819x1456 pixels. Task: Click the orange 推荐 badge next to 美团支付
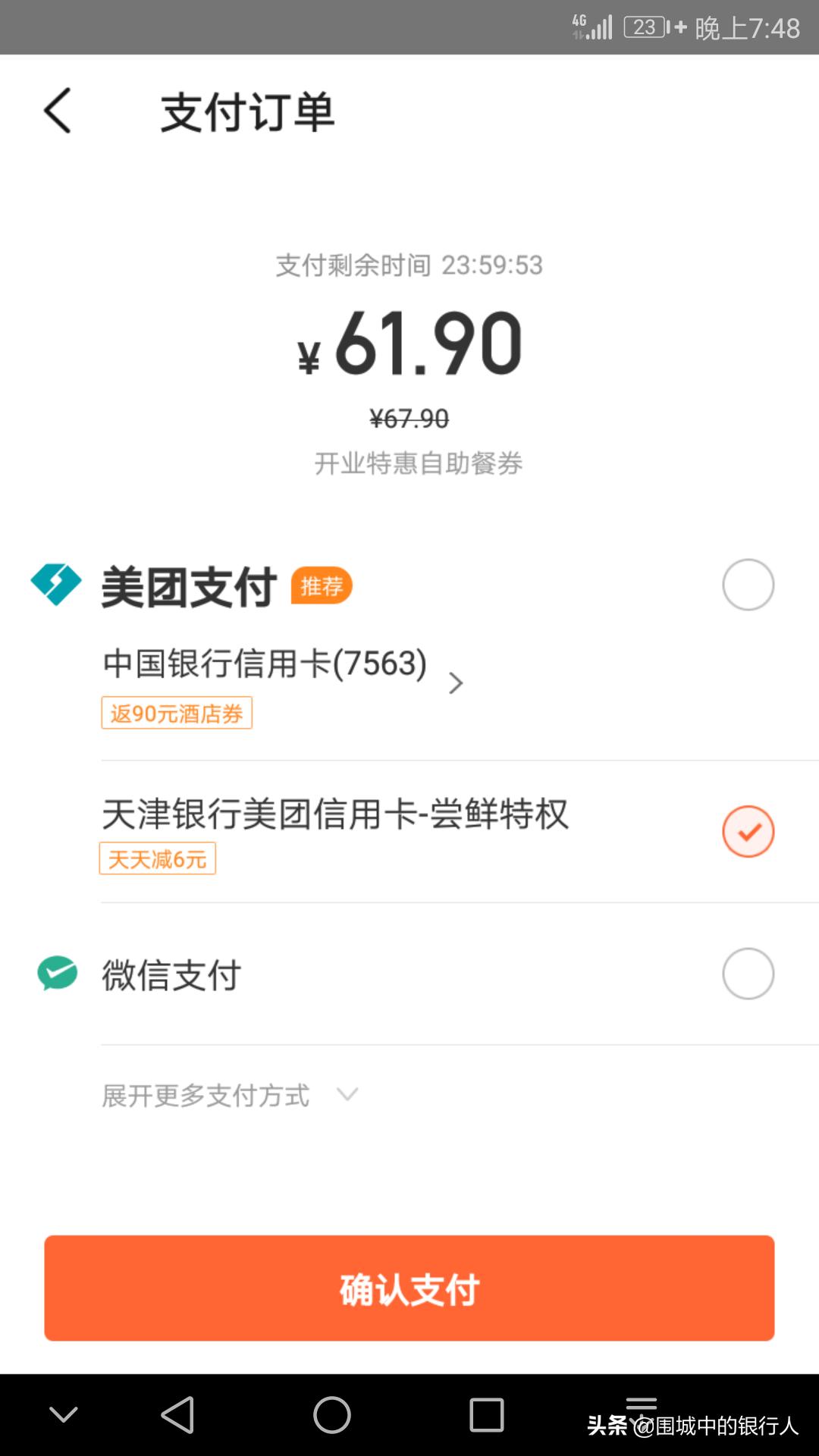[322, 585]
